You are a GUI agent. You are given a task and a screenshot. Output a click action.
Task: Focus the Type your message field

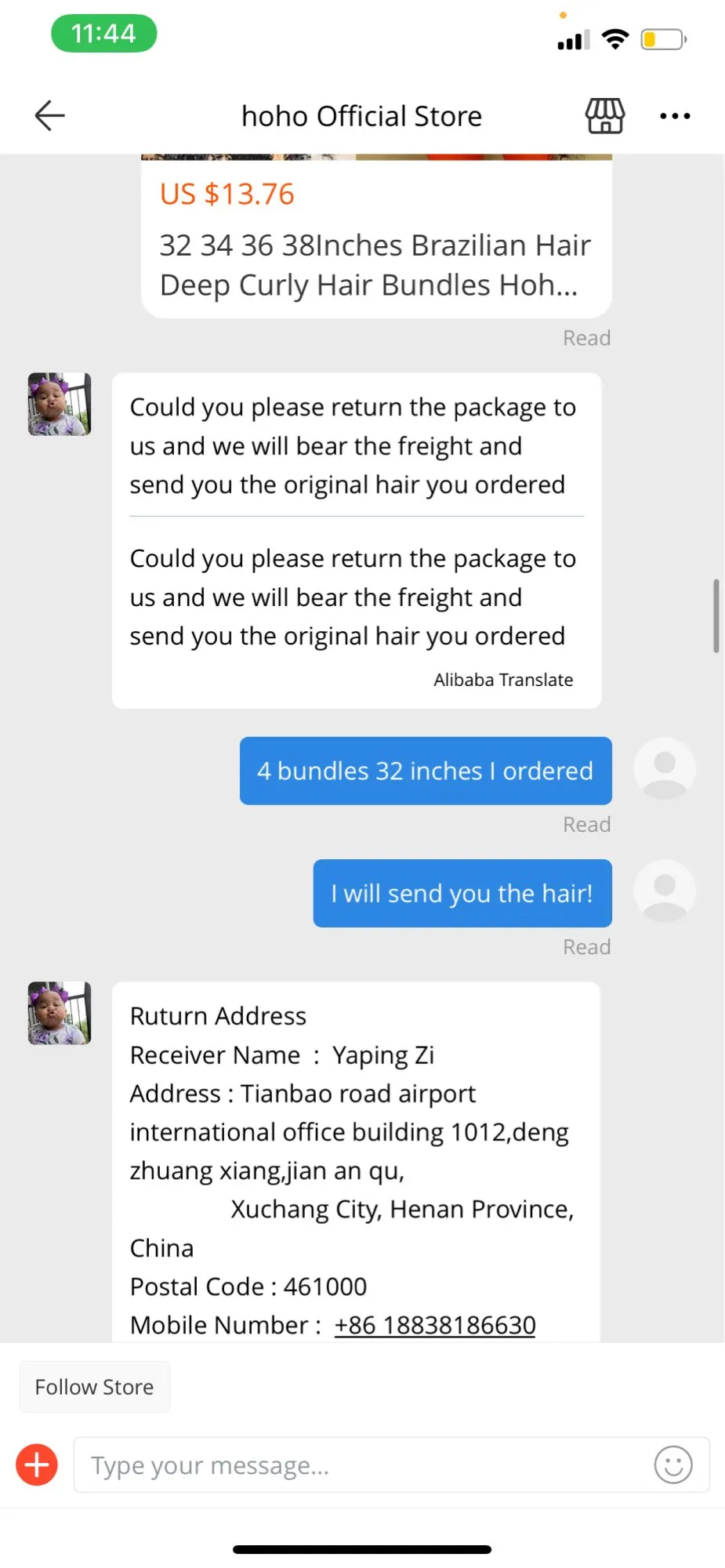(x=361, y=1465)
